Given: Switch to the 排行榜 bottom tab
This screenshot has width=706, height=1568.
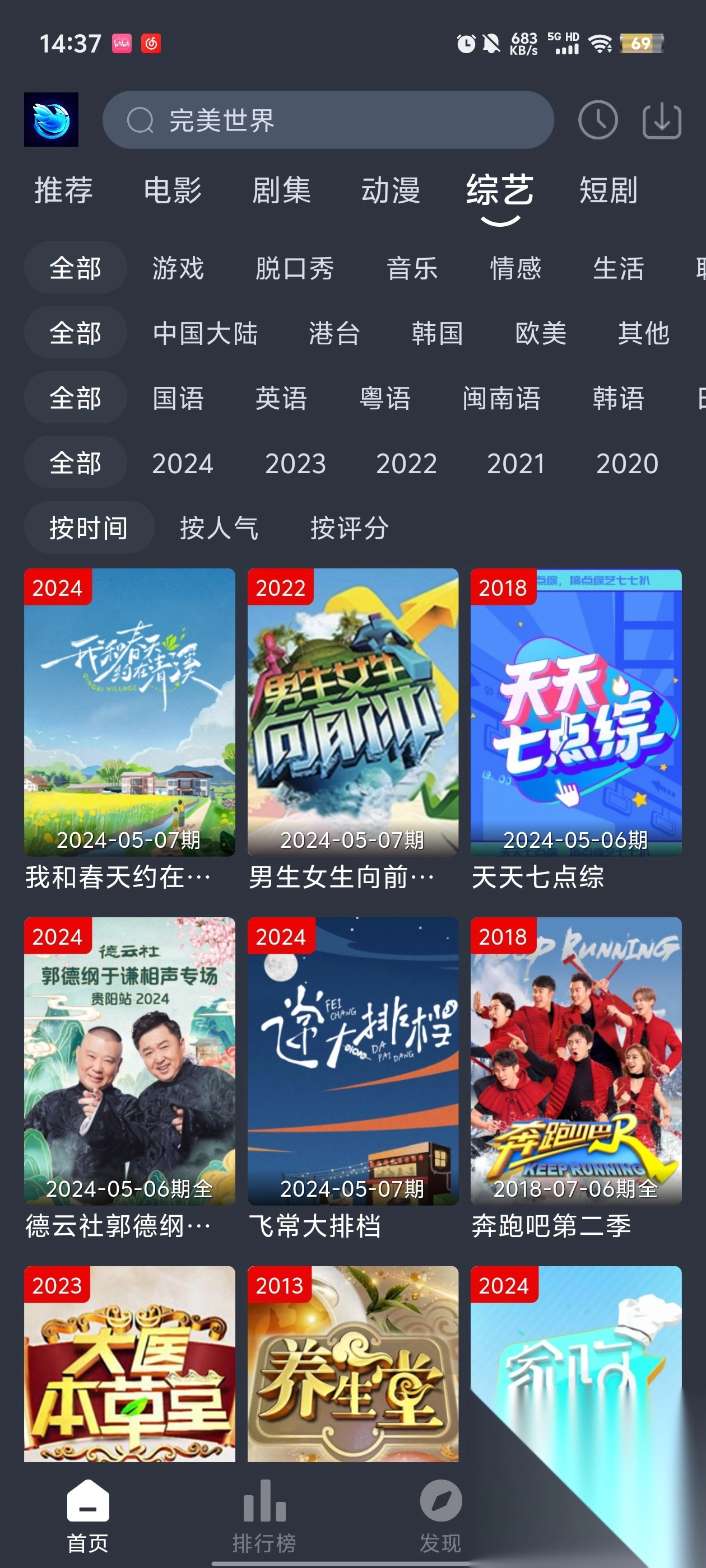Looking at the screenshot, I should pos(264,1516).
